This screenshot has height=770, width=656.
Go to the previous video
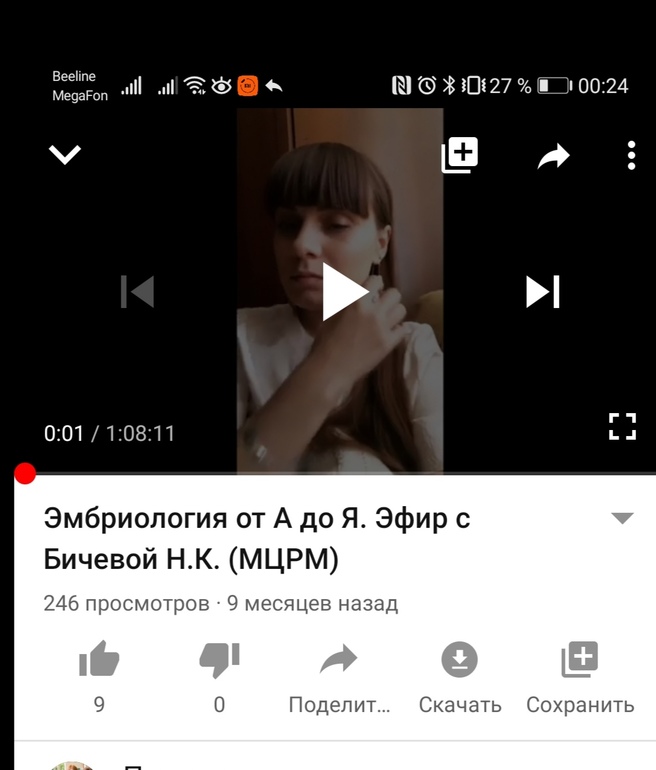(137, 292)
